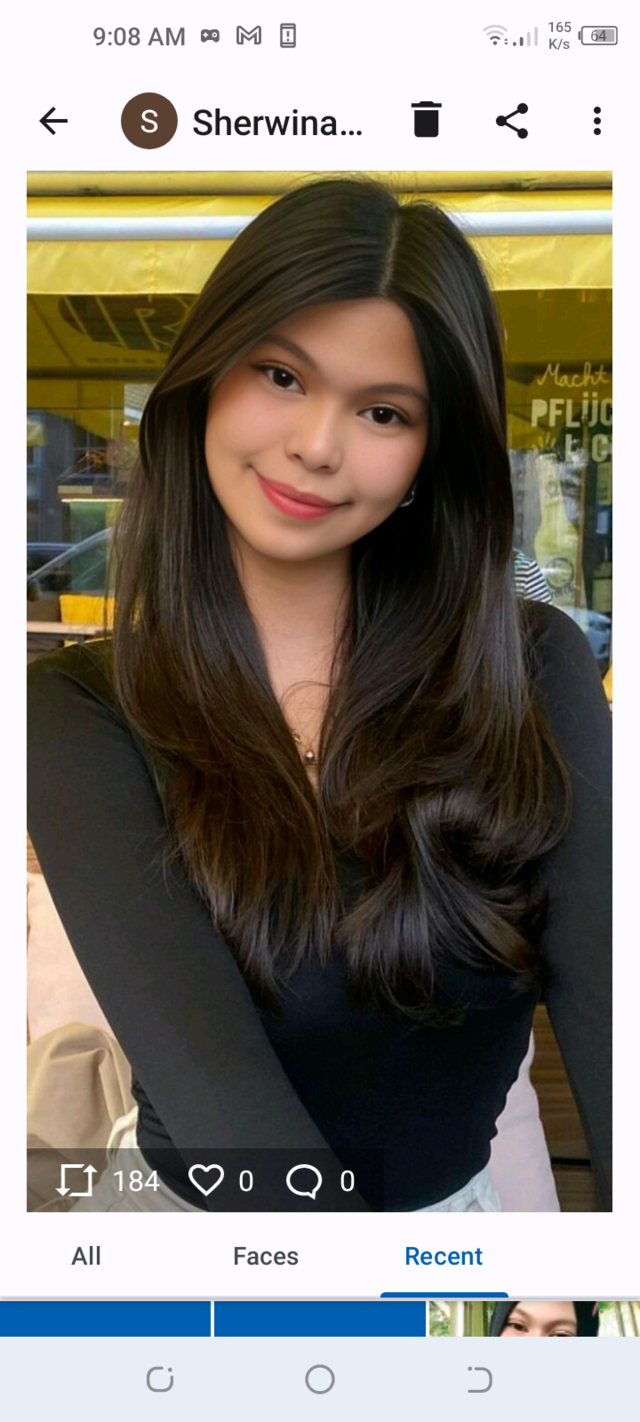Open comments on this photo
The image size is (640, 1422).
click(x=304, y=1182)
